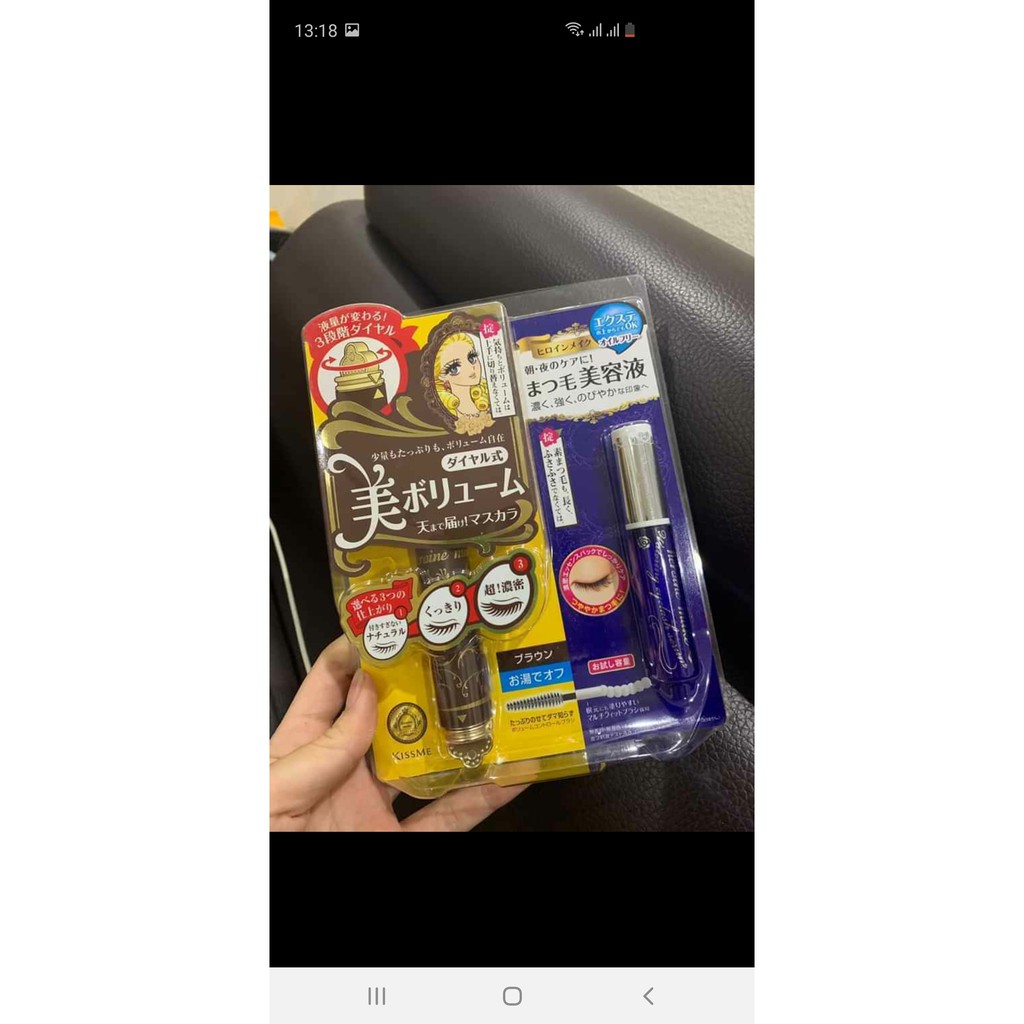Viewport: 1024px width, 1024px height.
Task: Go back using the navigation bar arrow
Action: [648, 996]
